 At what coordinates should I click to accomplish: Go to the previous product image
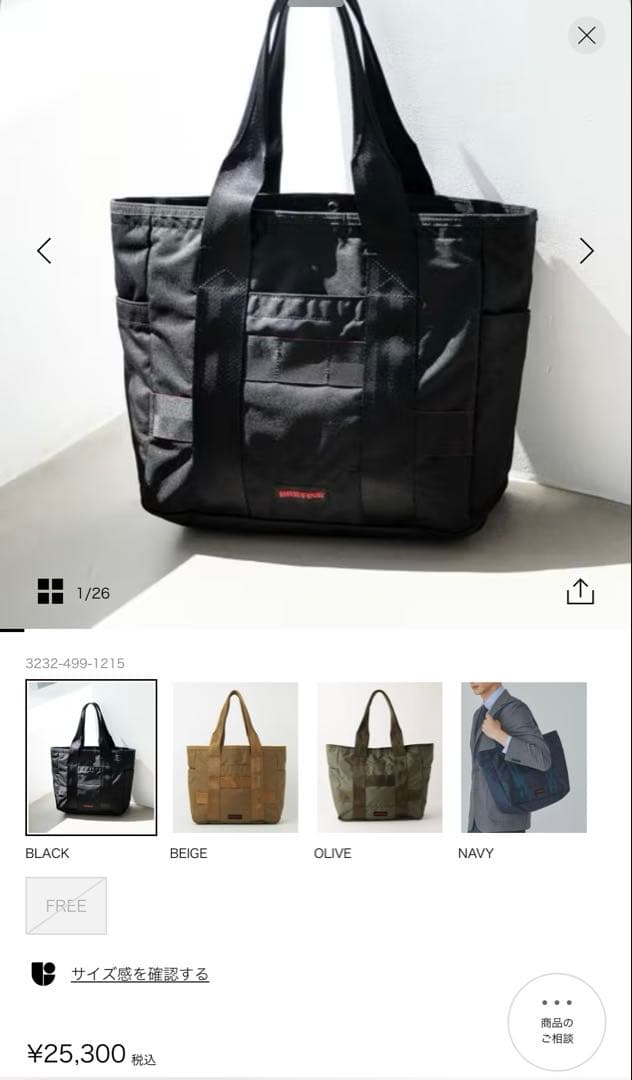(x=44, y=251)
